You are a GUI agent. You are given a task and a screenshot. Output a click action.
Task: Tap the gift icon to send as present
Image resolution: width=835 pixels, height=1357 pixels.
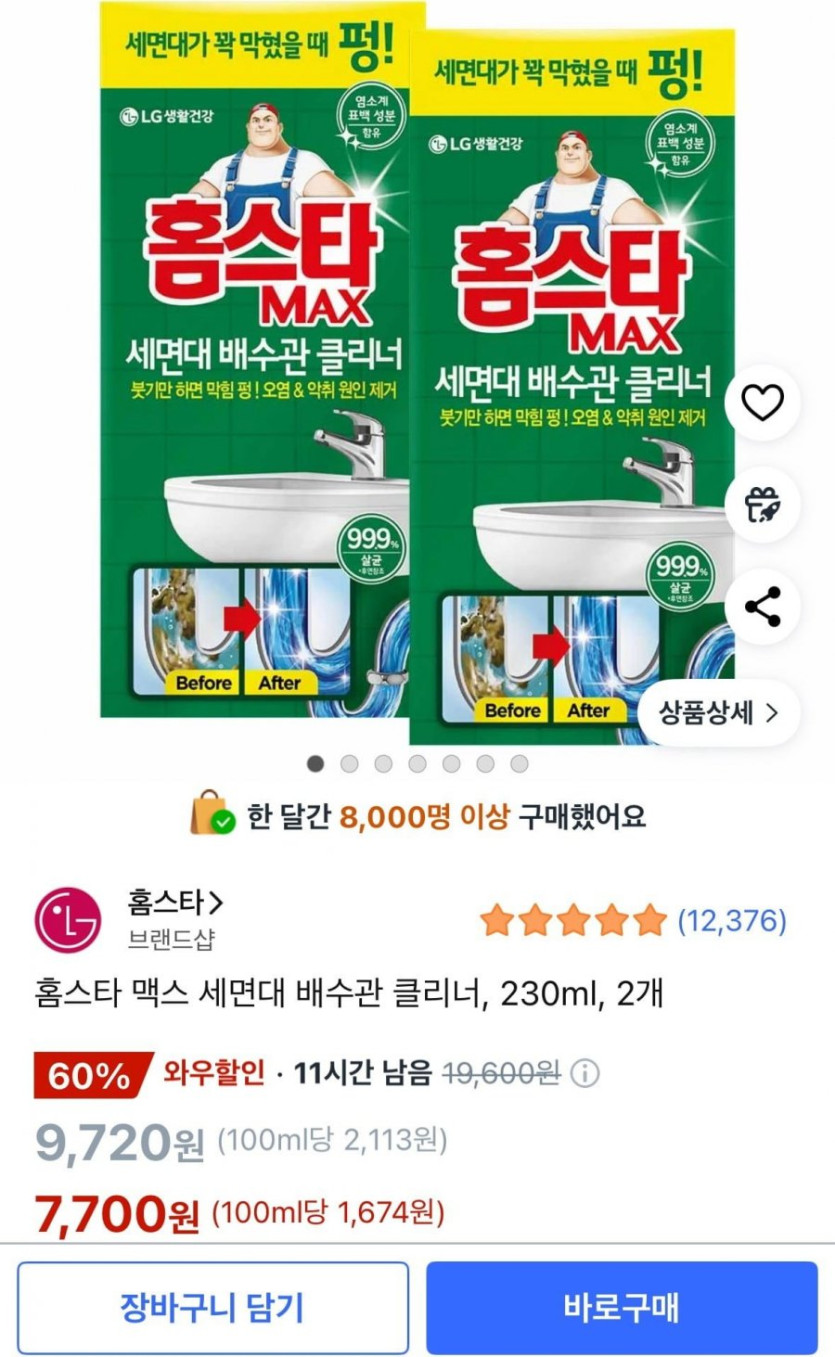pyautogui.click(x=762, y=505)
